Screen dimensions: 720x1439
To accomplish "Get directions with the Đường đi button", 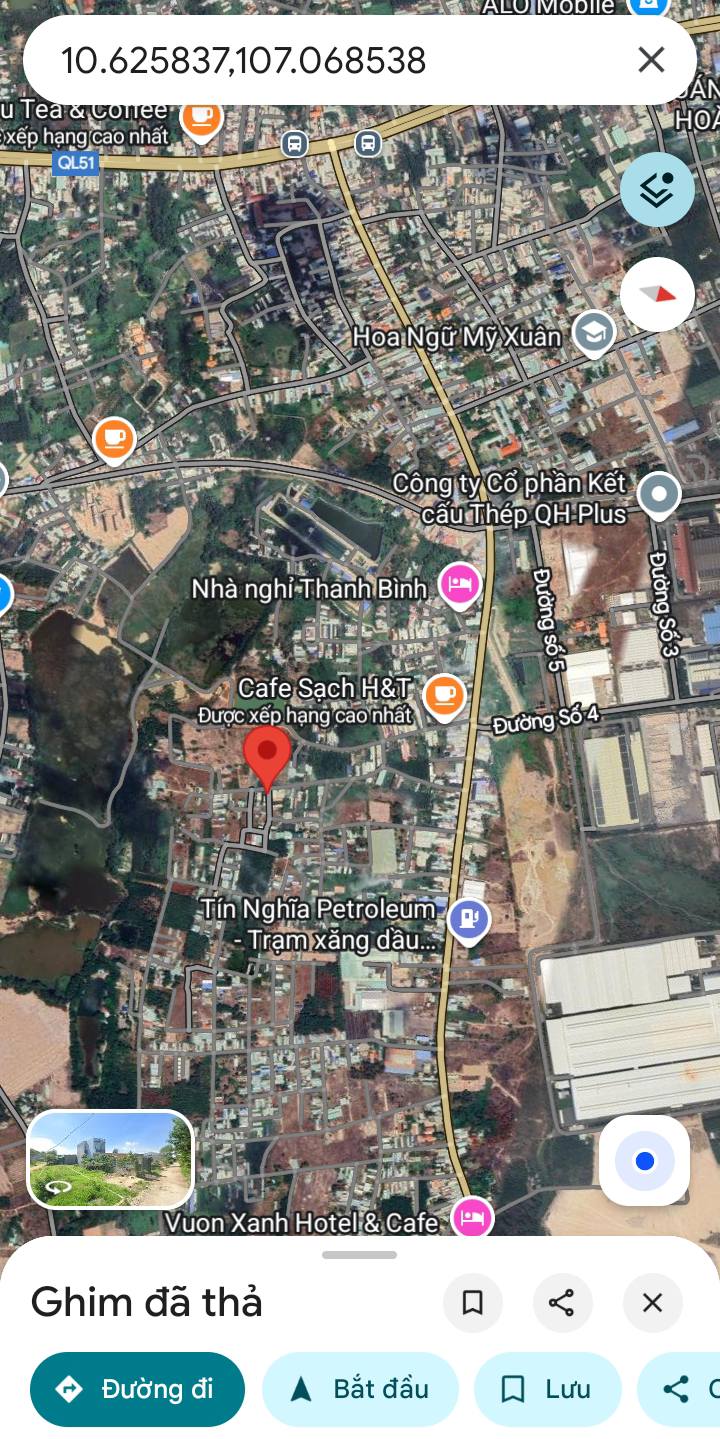I will point(137,1389).
